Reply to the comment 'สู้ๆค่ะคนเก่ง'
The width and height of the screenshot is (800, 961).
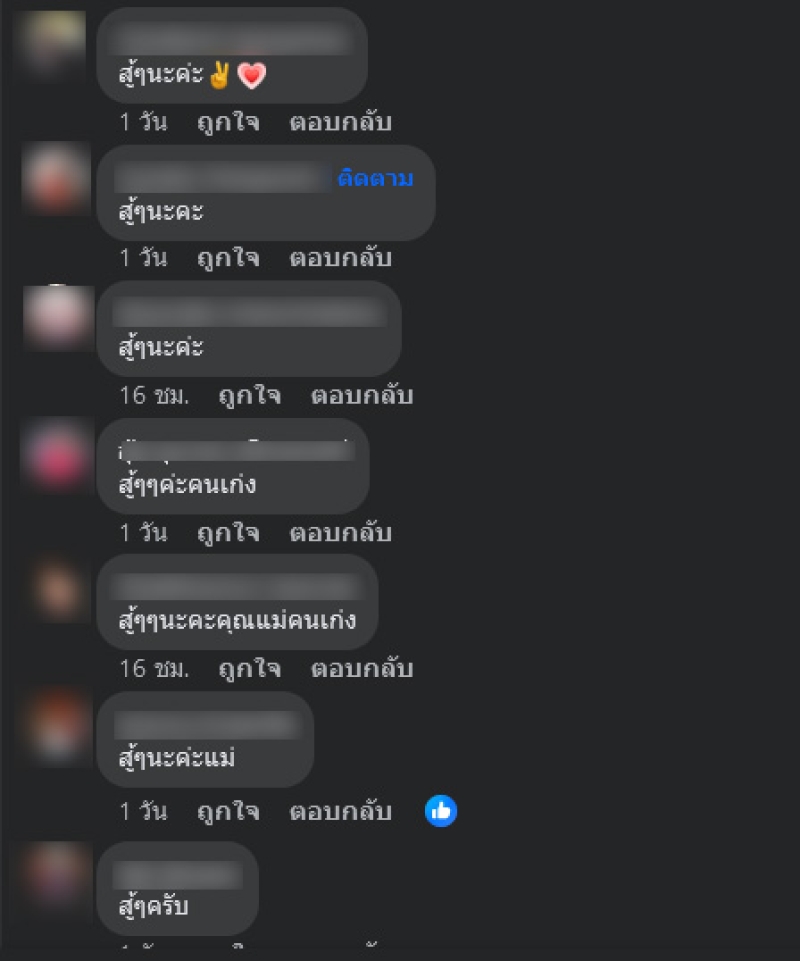tap(340, 533)
